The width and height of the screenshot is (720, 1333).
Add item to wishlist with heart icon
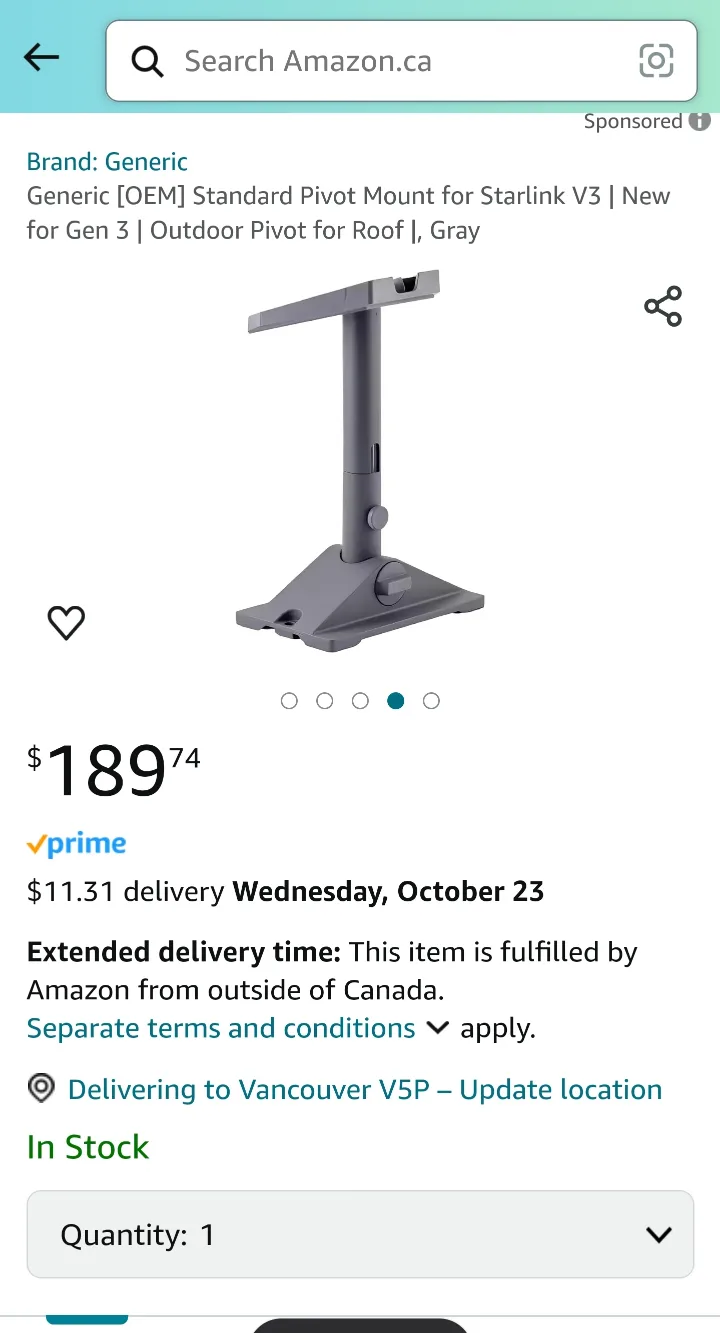(x=66, y=622)
